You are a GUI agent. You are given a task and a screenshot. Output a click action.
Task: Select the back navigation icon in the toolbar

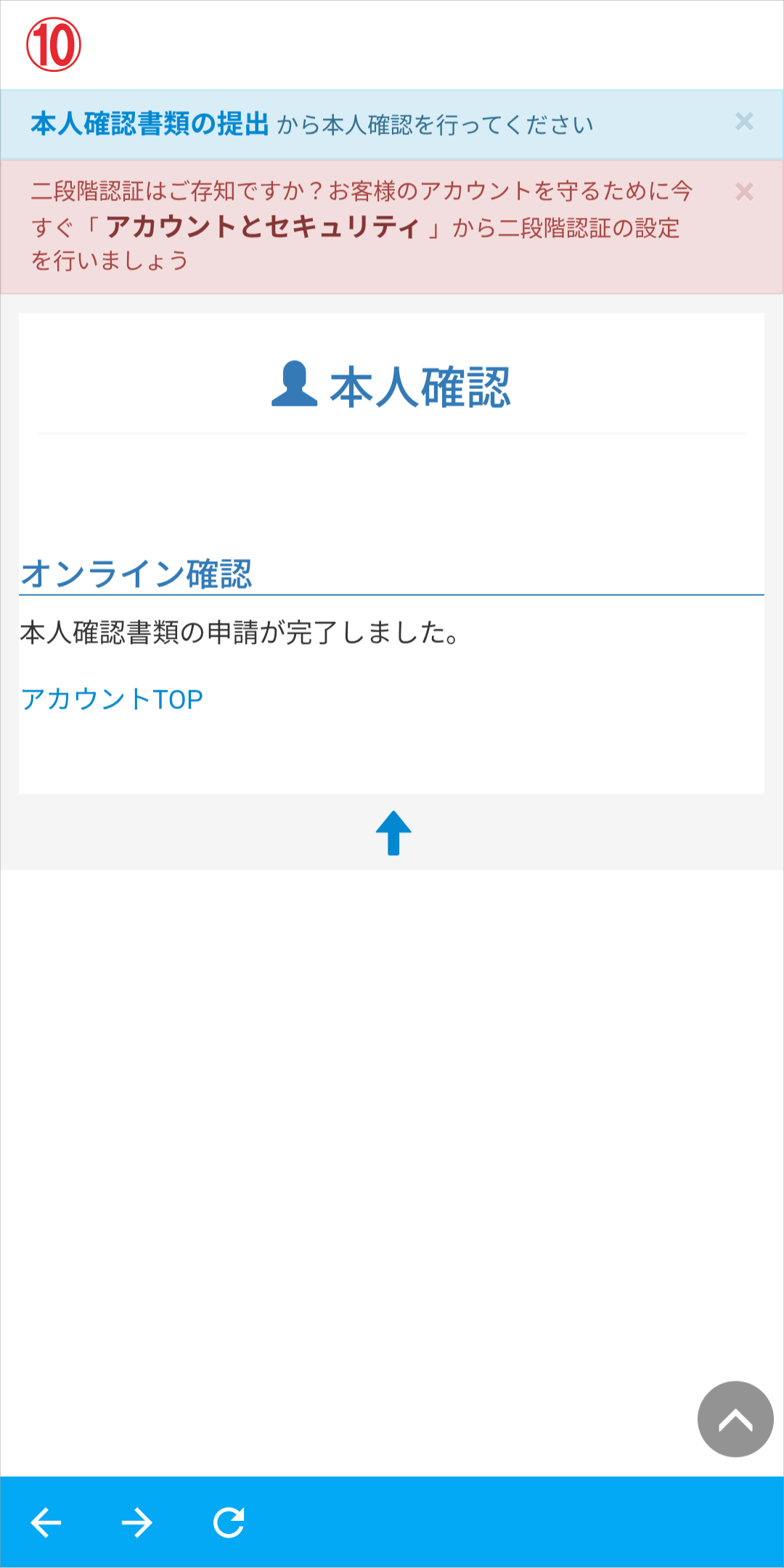point(47,1522)
